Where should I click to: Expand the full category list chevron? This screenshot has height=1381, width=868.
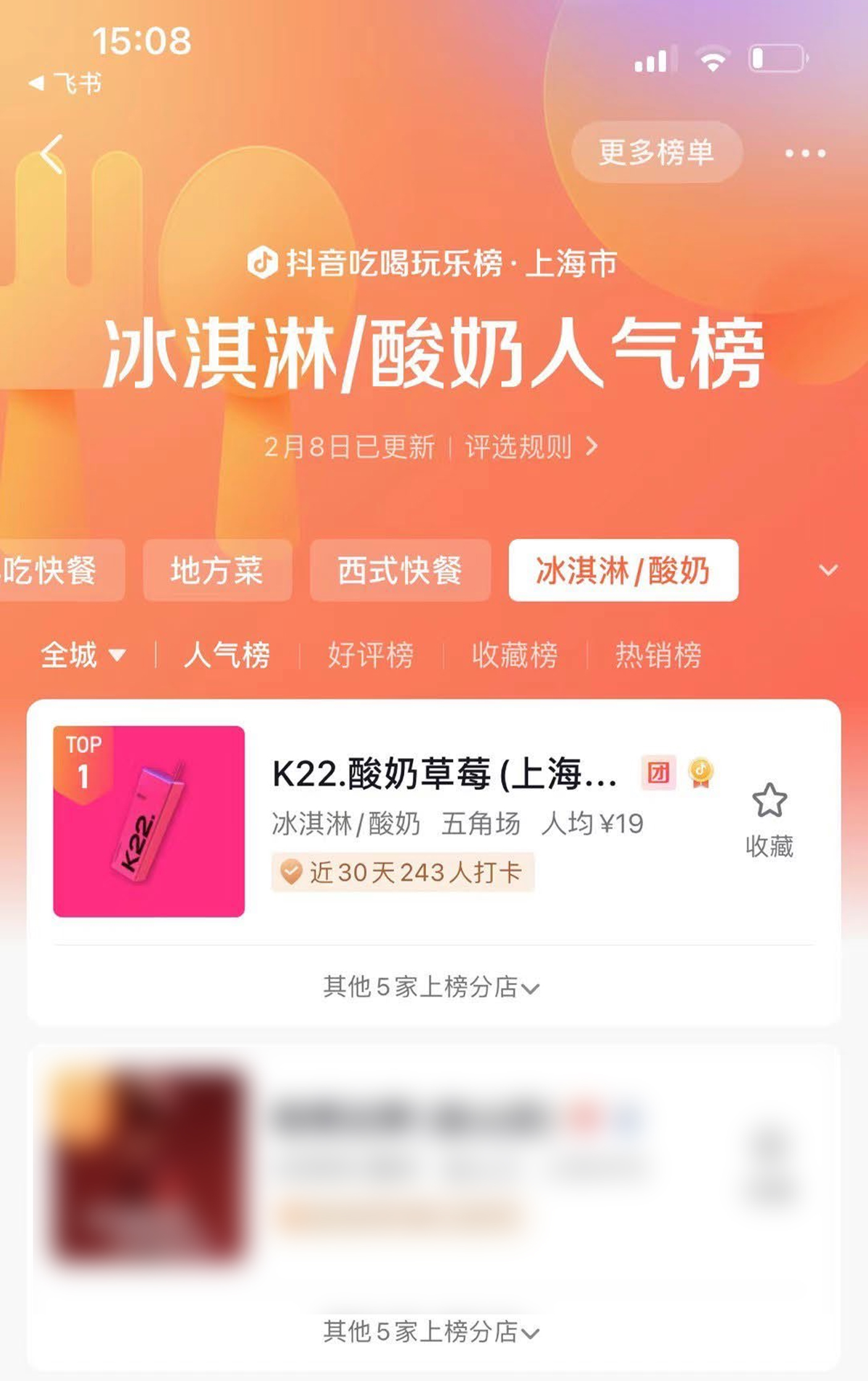point(828,570)
